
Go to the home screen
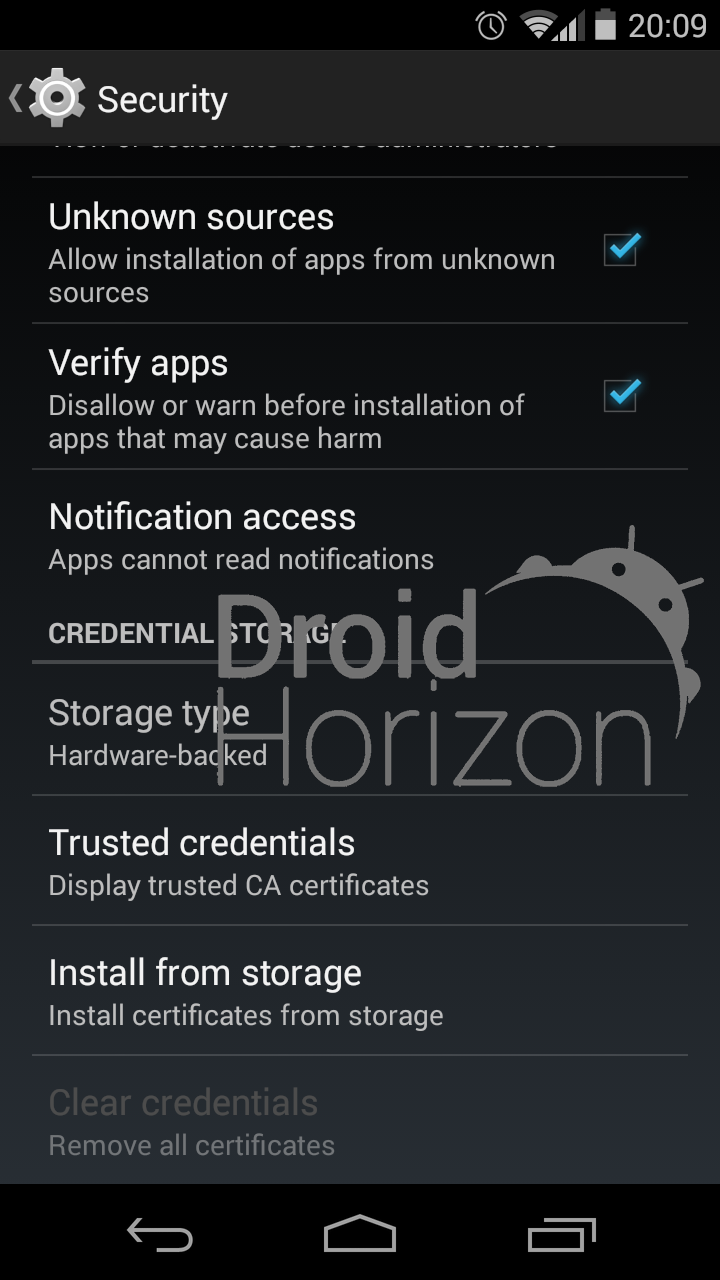click(360, 1234)
